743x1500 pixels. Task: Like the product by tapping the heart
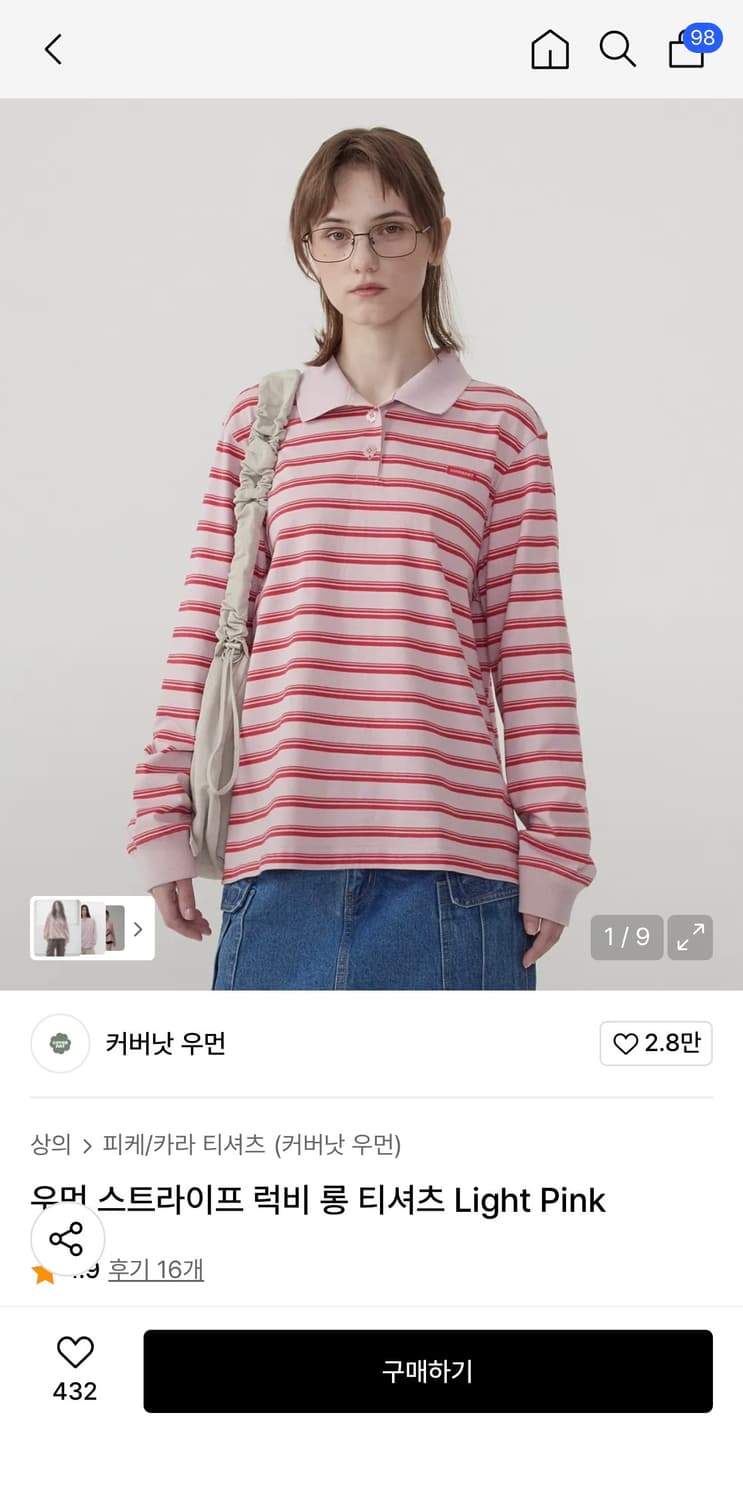point(75,1355)
